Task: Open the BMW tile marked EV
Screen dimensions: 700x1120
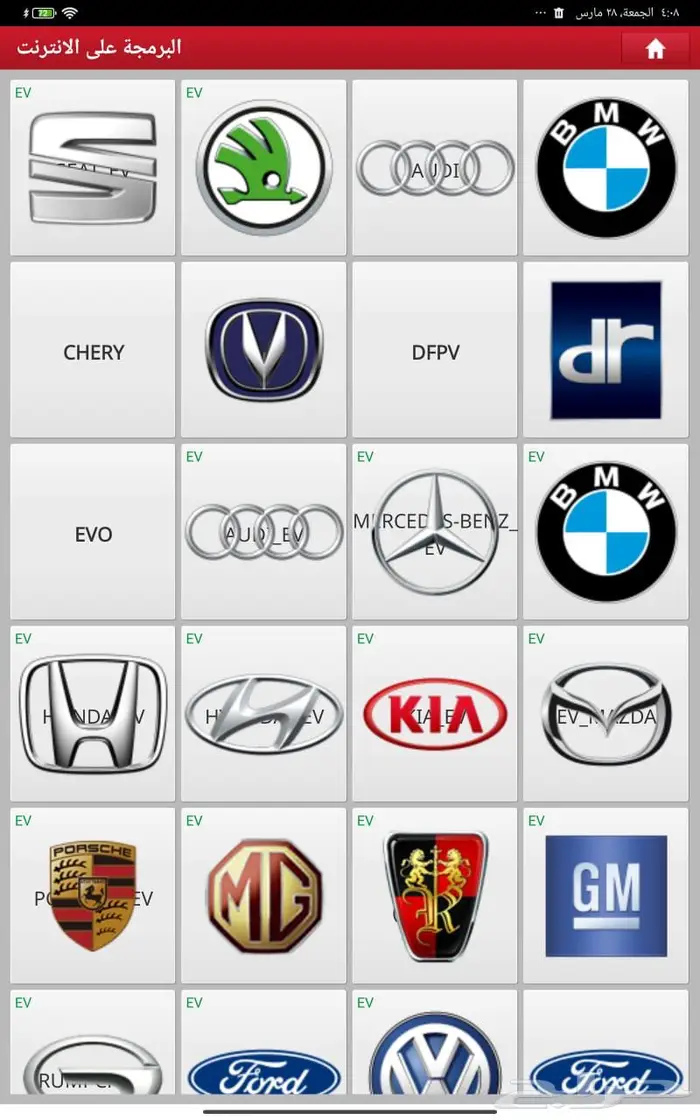Action: point(606,533)
